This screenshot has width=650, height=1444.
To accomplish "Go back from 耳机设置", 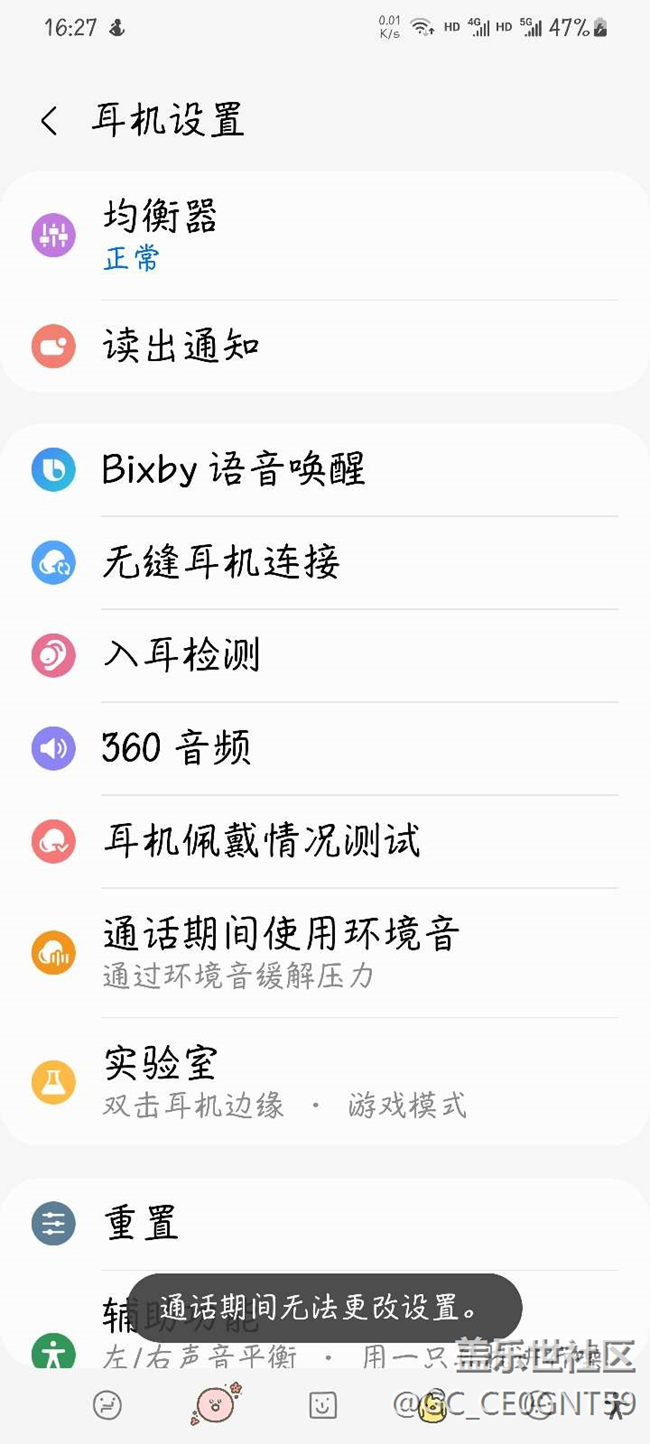I will click(49, 122).
